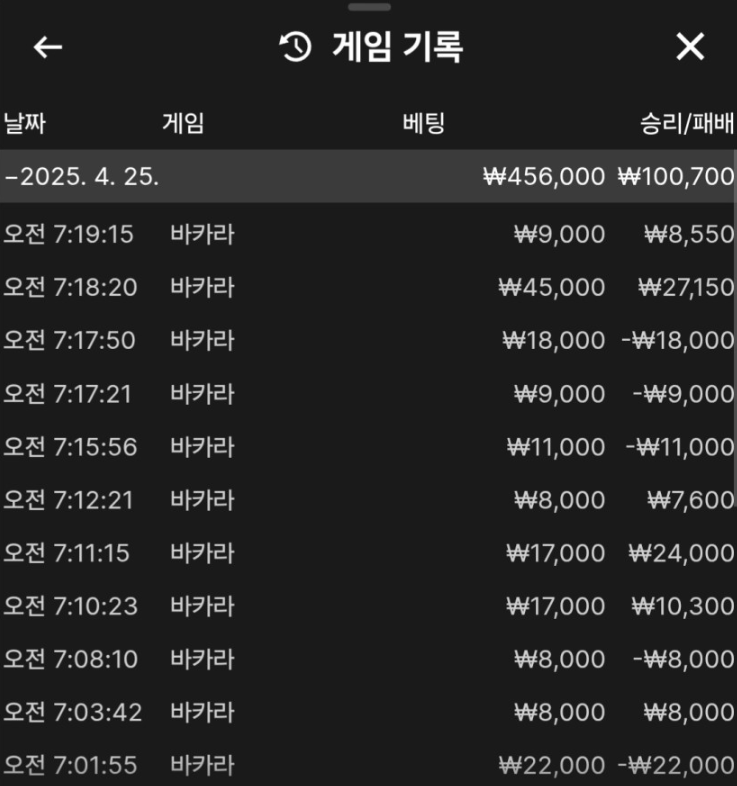Image resolution: width=737 pixels, height=786 pixels.
Task: Select the ₩7,600 winning result
Action: tap(690, 499)
